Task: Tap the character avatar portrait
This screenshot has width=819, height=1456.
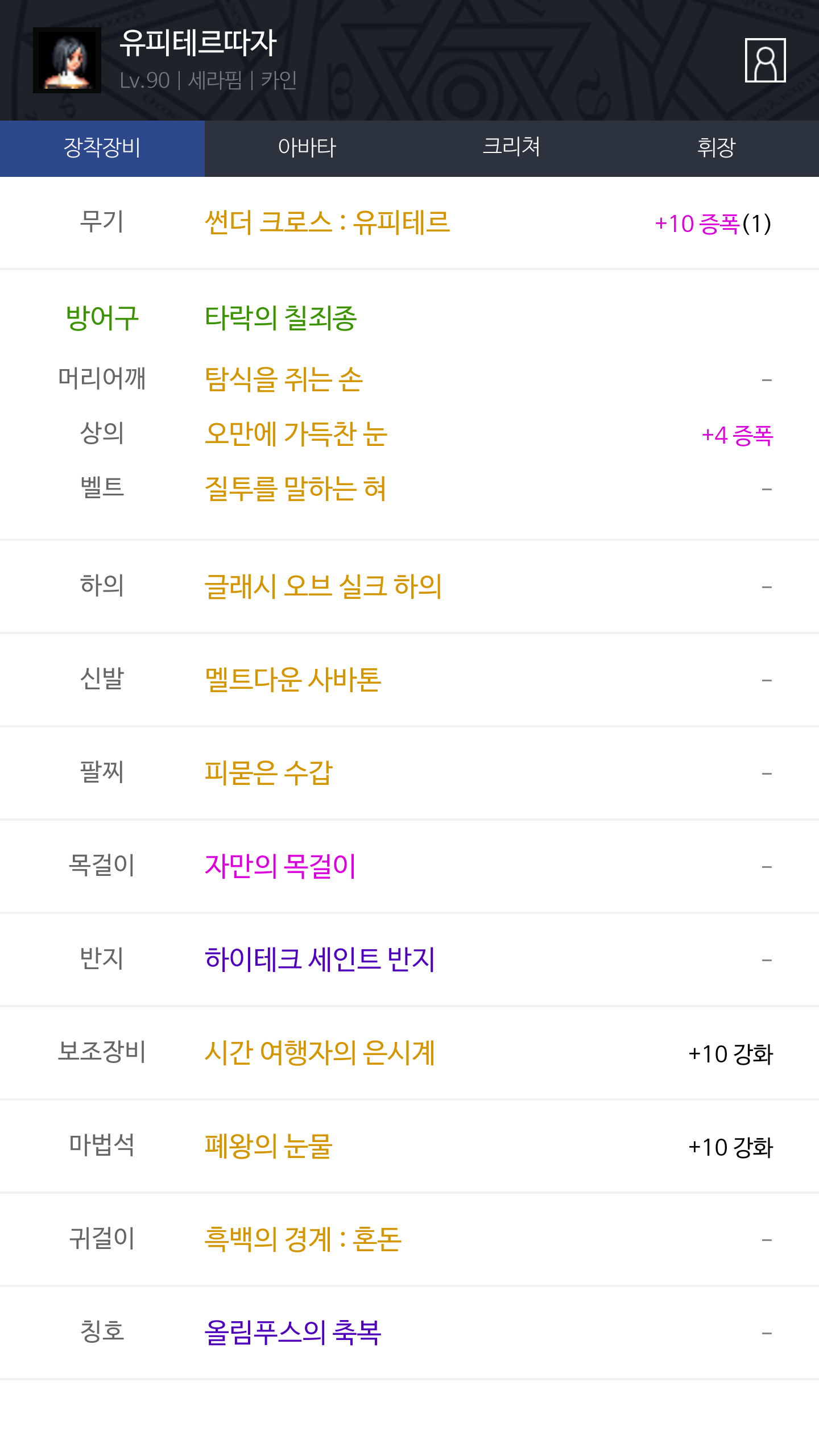Action: click(67, 60)
